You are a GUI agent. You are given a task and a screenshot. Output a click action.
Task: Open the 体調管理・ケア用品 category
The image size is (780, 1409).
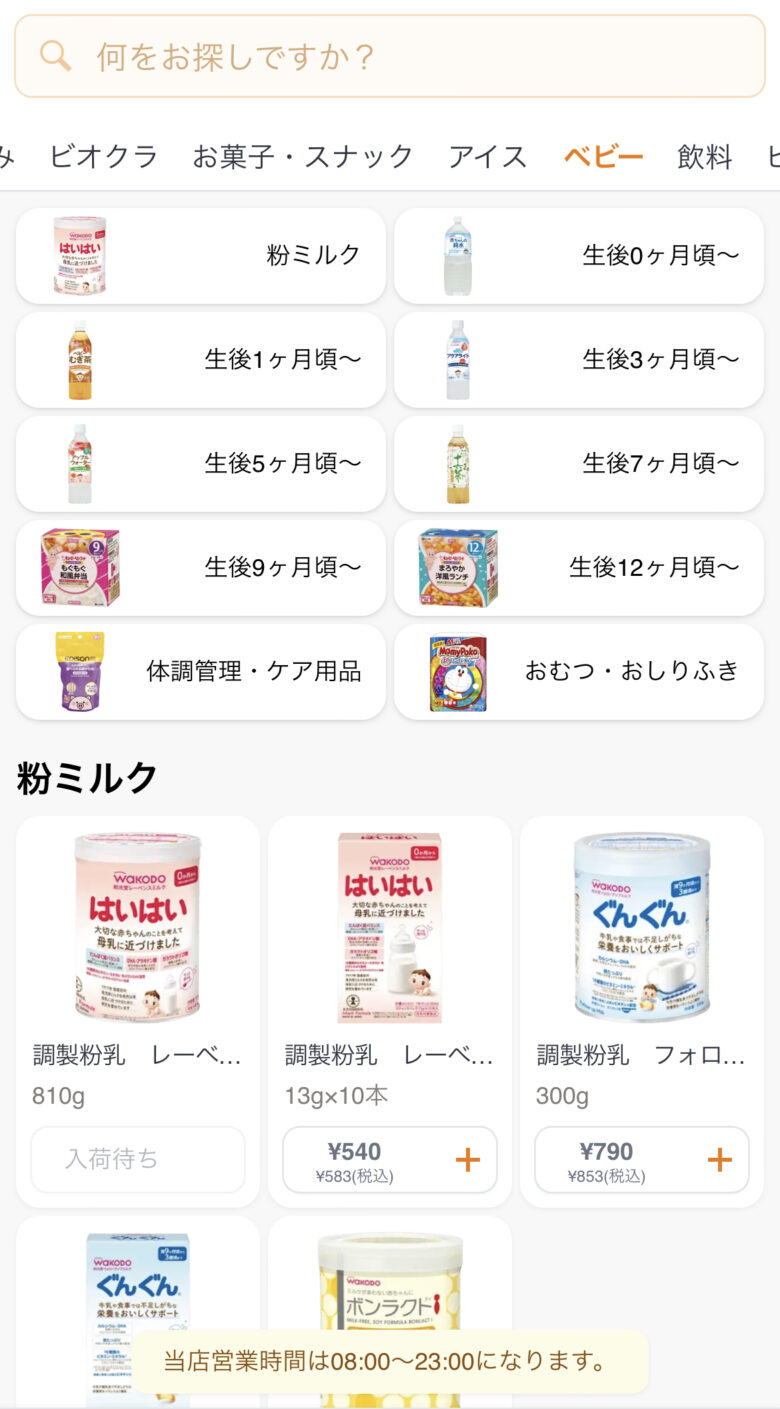pyautogui.click(x=201, y=671)
